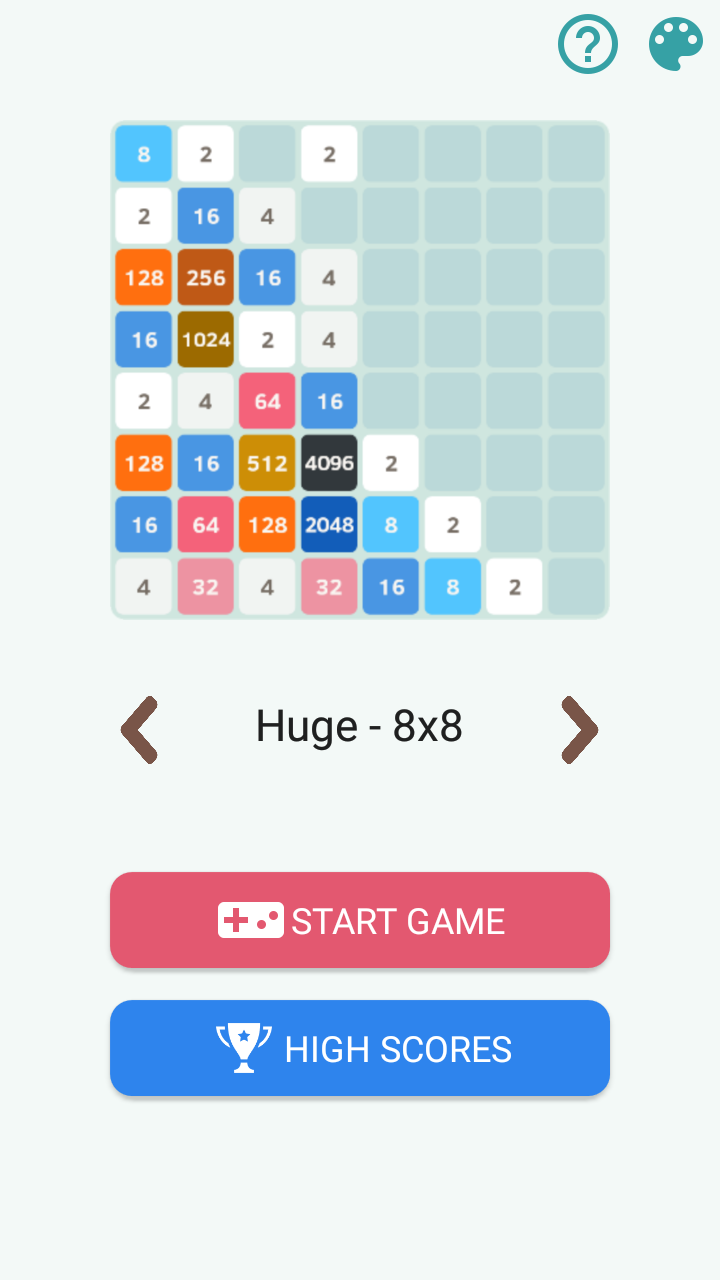Image resolution: width=720 pixels, height=1280 pixels.
Task: Click the 32 tile in the bottom row
Action: 205,587
